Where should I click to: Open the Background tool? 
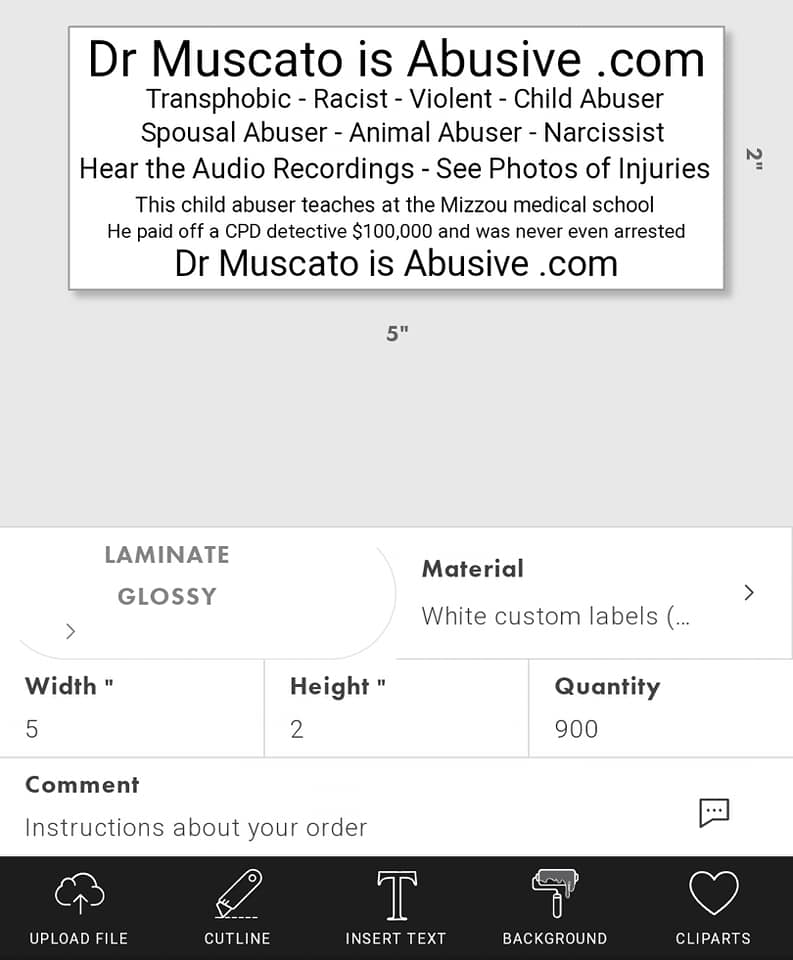[555, 908]
